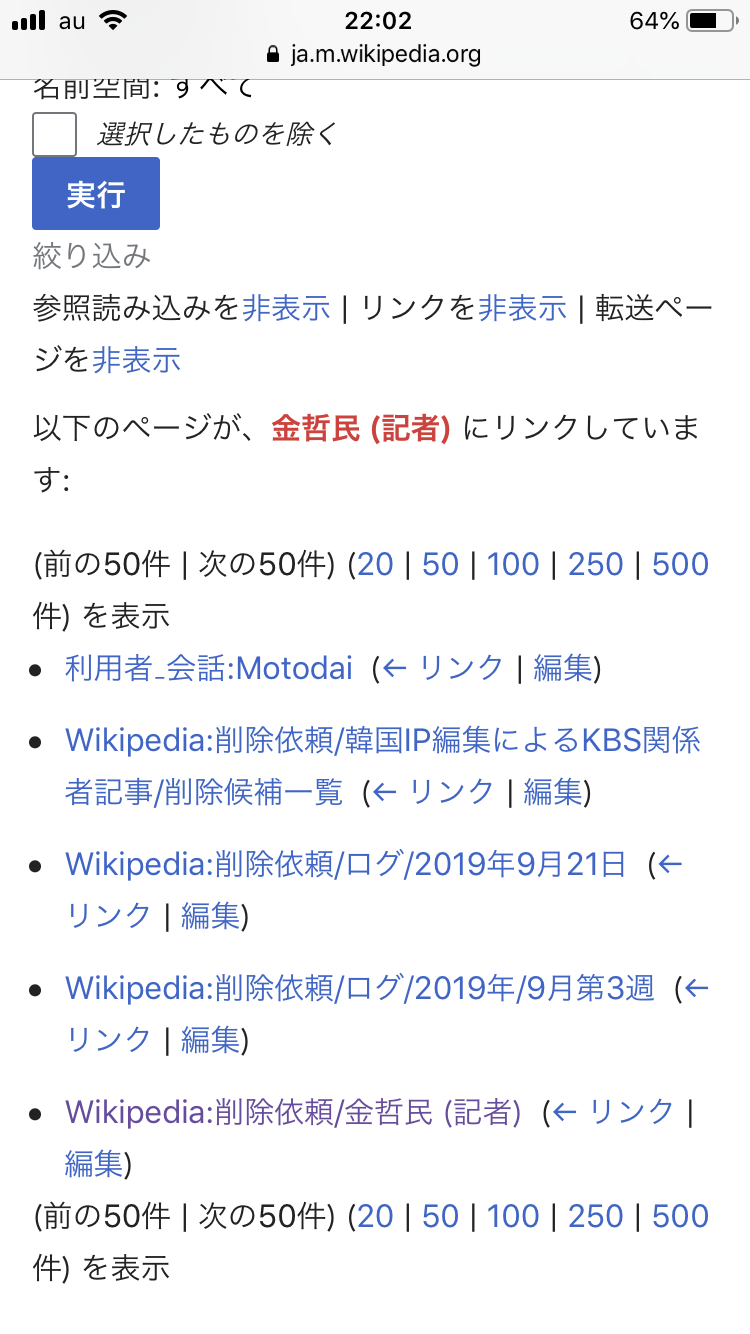Tap the 実行 button
This screenshot has width=750, height=1334.
coord(96,194)
